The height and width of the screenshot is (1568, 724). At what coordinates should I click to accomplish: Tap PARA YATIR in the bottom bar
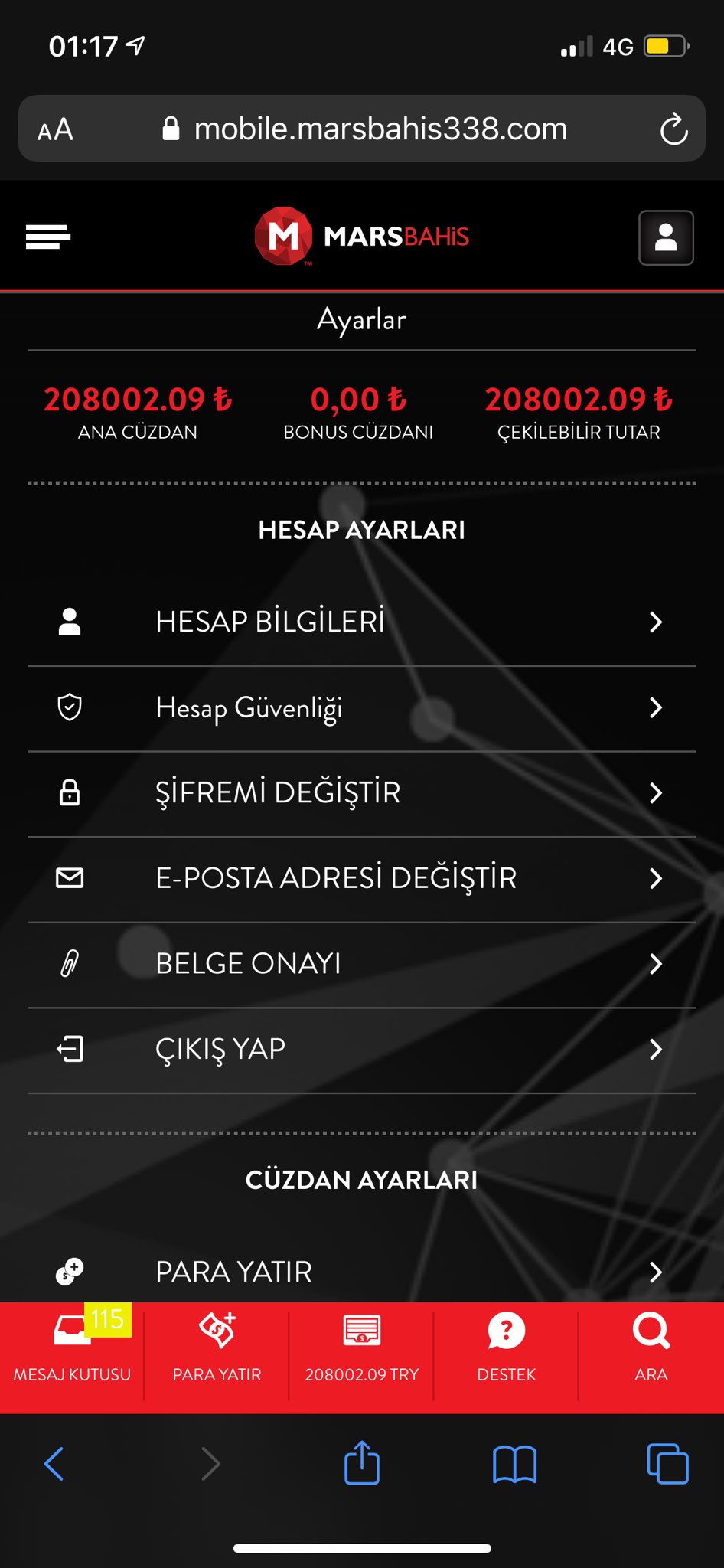(217, 1355)
